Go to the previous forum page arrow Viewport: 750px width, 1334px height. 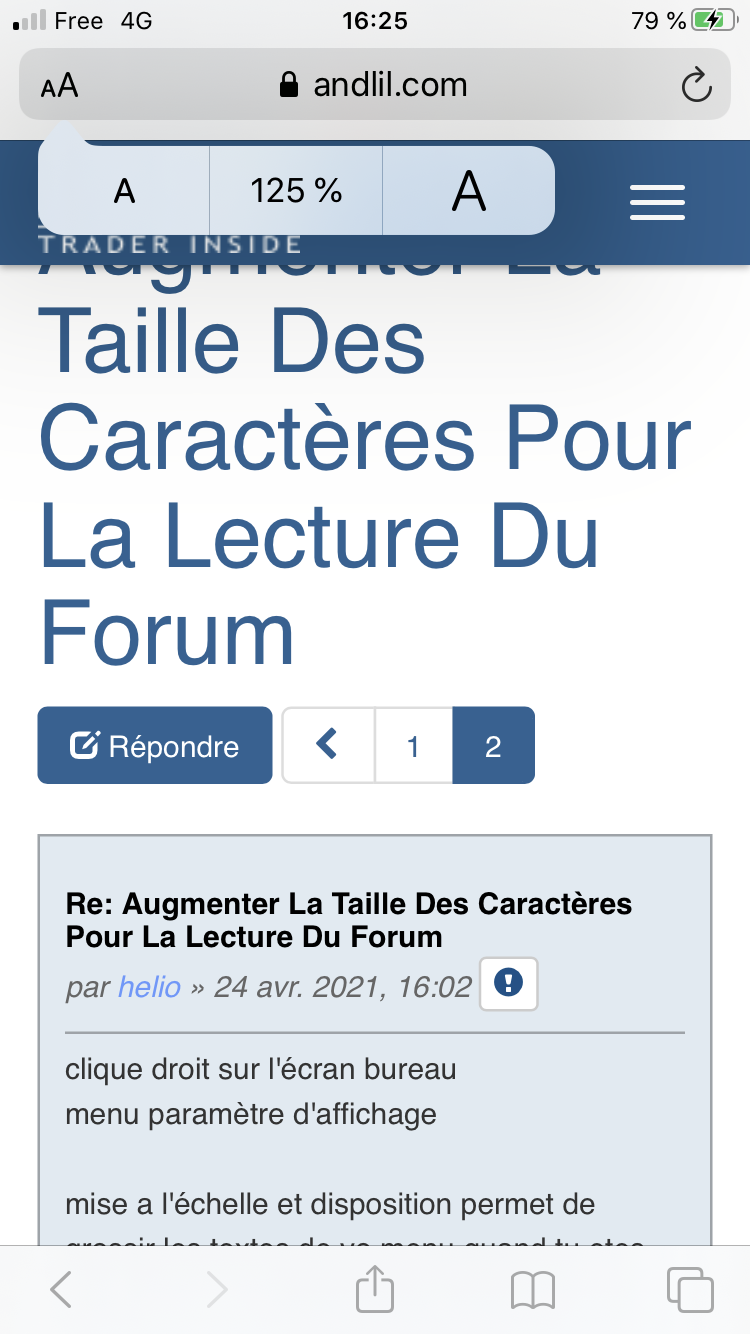328,746
